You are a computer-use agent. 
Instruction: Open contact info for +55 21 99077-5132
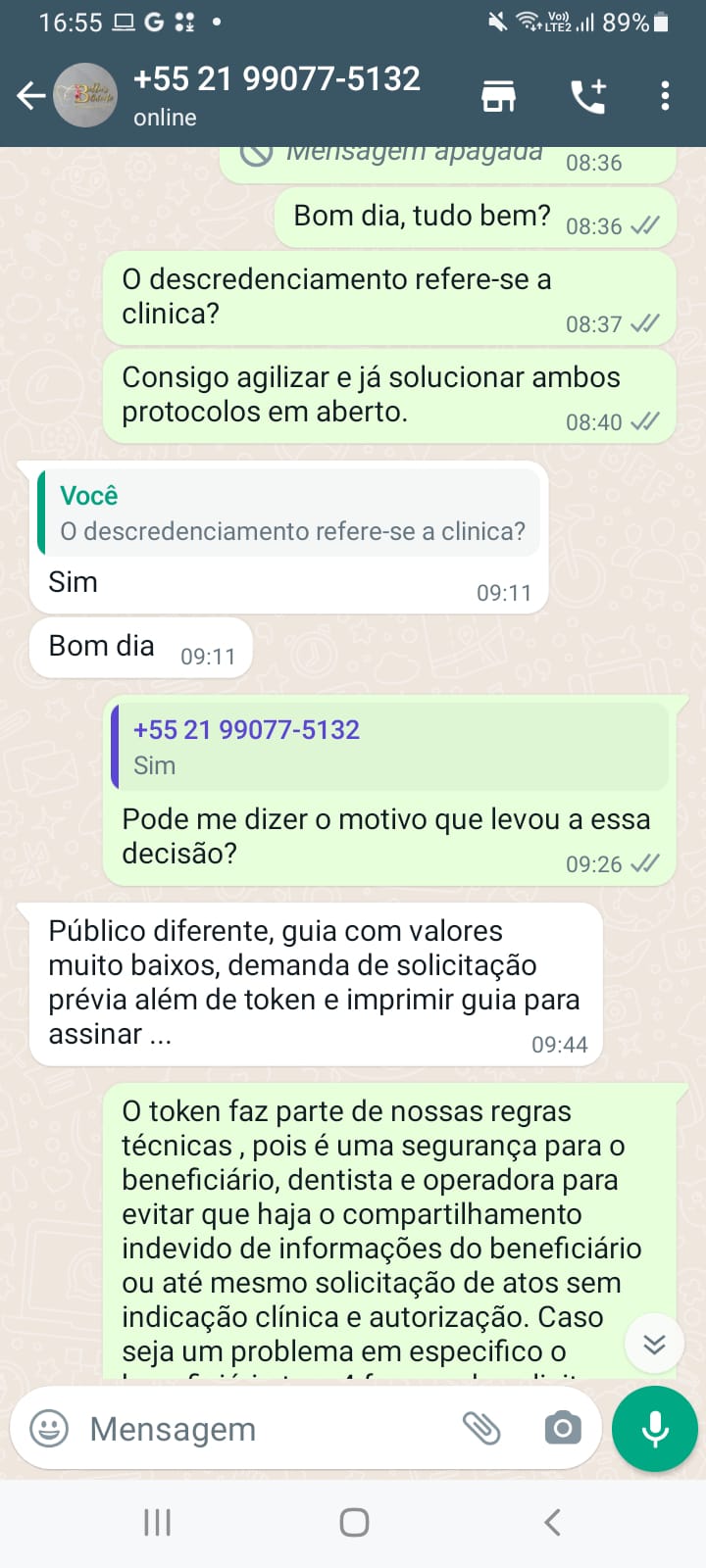[x=277, y=95]
